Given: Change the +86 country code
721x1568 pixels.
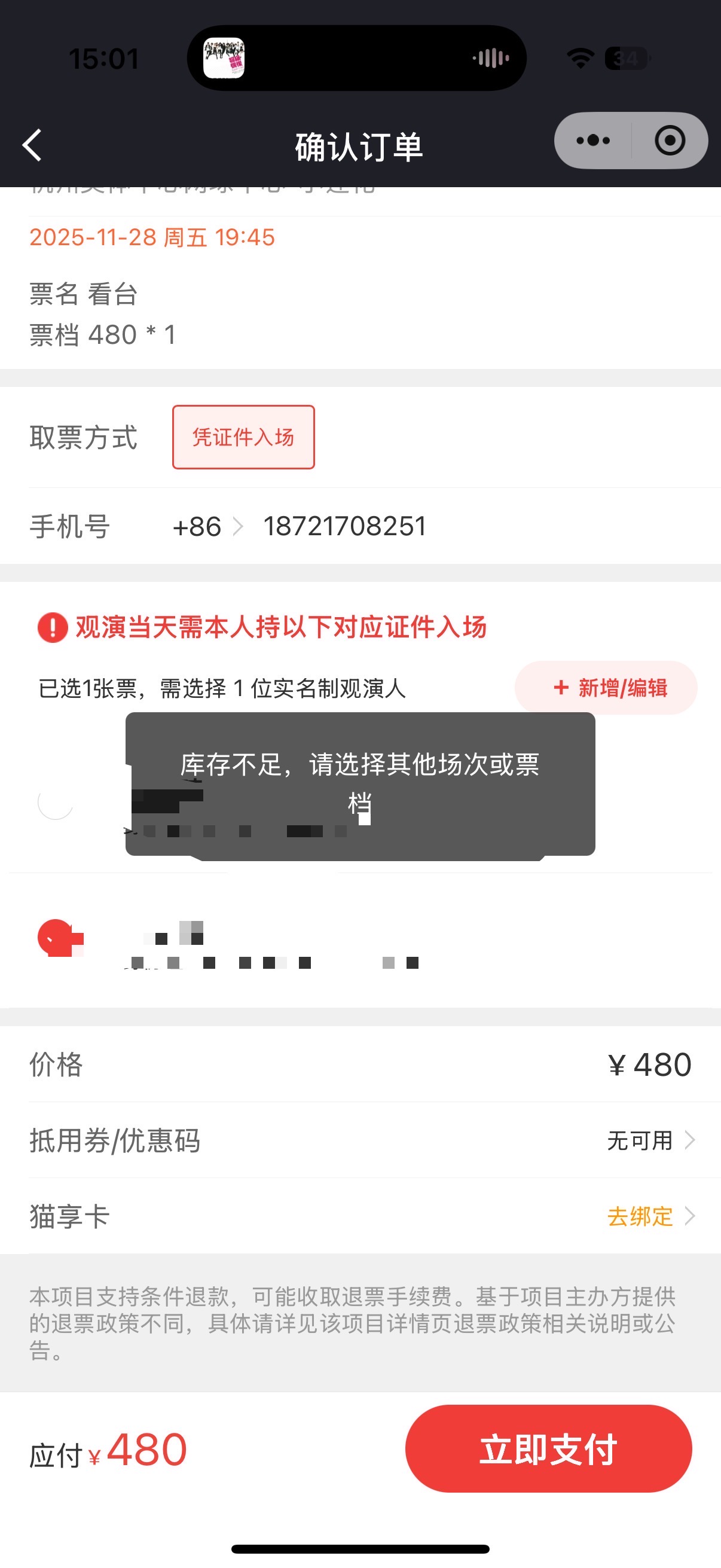Looking at the screenshot, I should 207,526.
